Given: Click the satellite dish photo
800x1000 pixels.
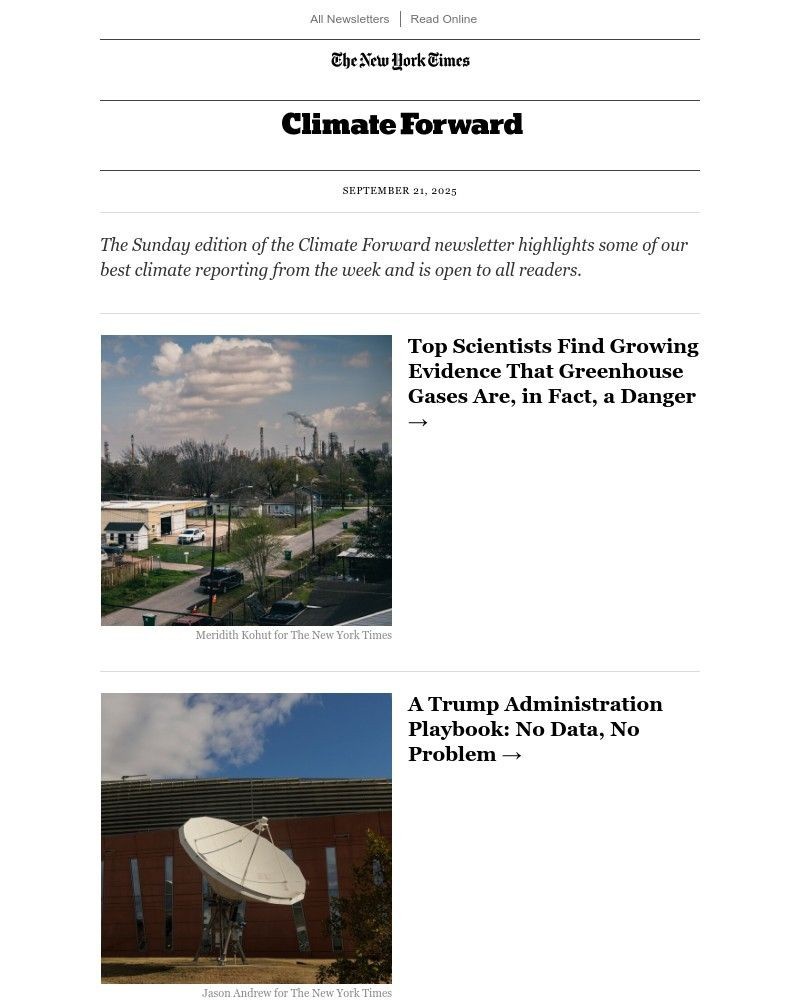Looking at the screenshot, I should [x=246, y=837].
